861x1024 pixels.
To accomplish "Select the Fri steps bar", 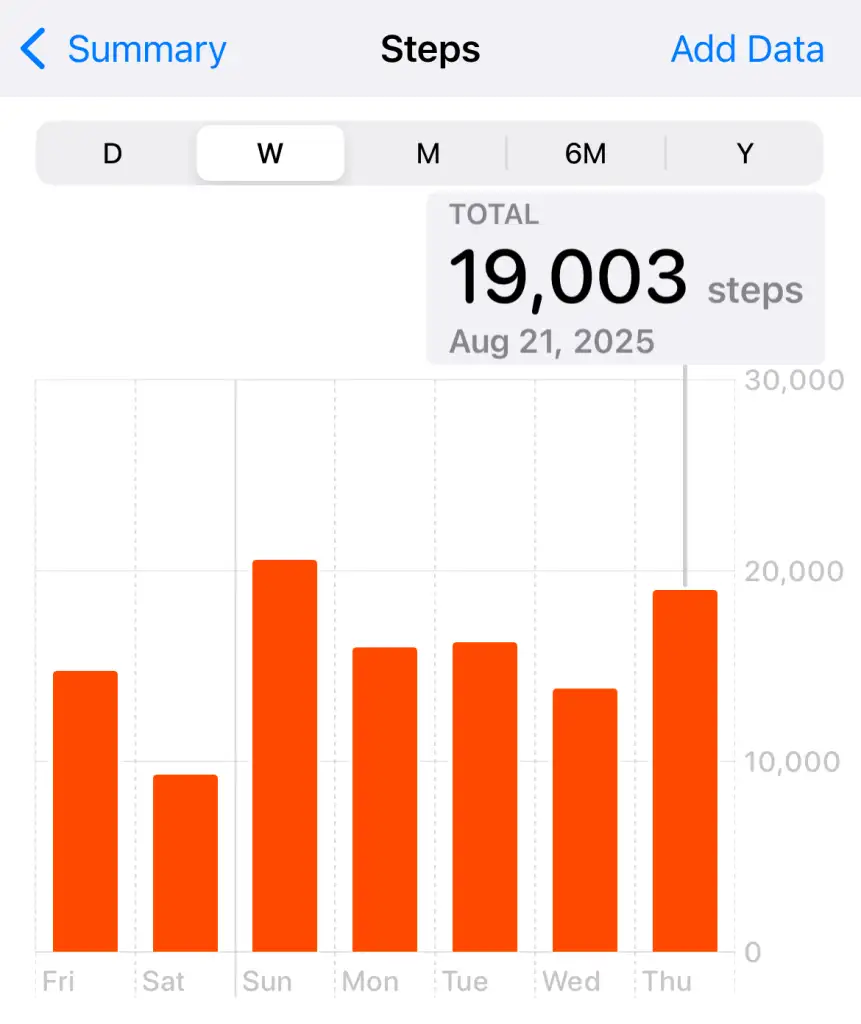I will (x=85, y=811).
